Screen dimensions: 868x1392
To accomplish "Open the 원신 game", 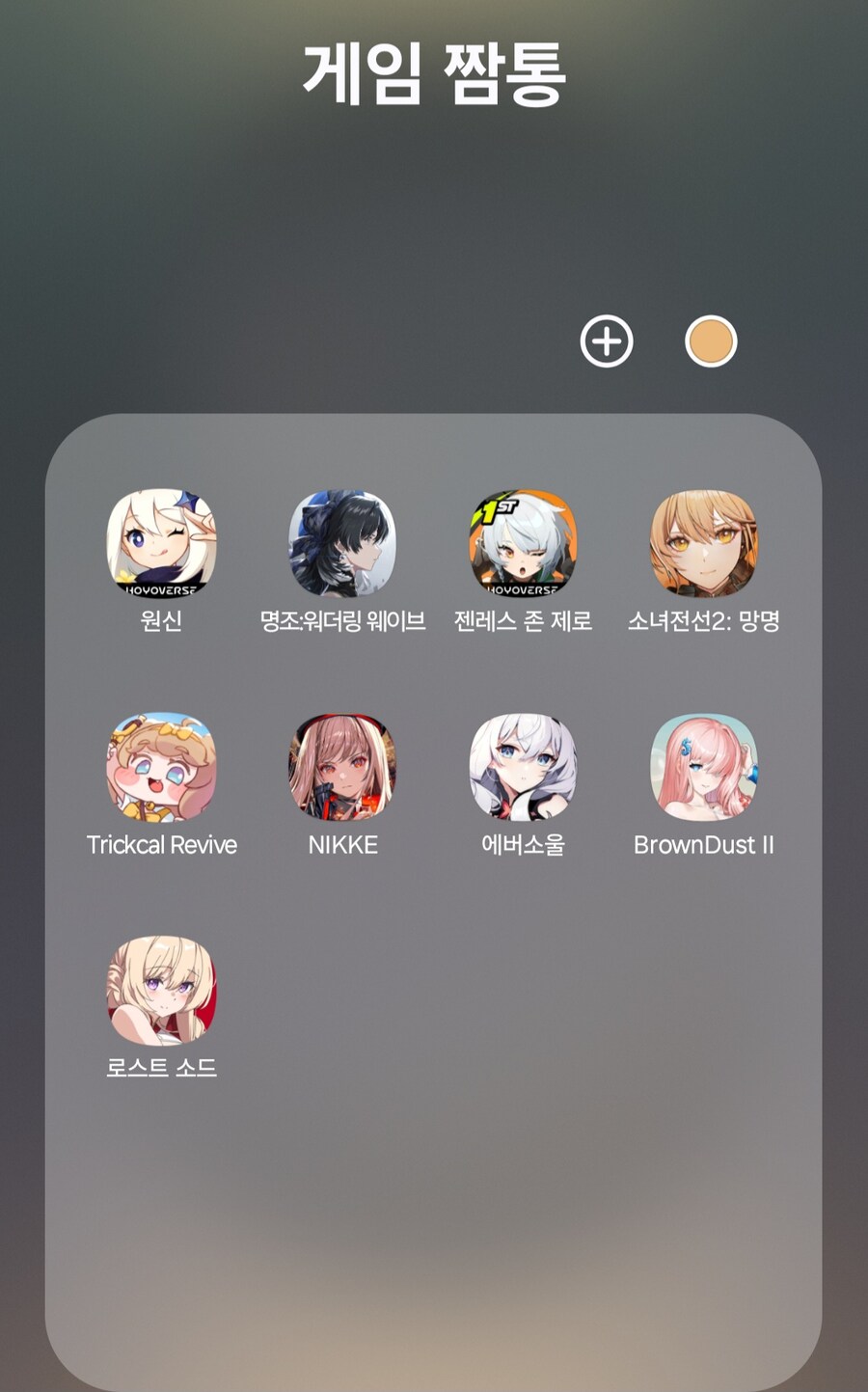I will pyautogui.click(x=161, y=543).
